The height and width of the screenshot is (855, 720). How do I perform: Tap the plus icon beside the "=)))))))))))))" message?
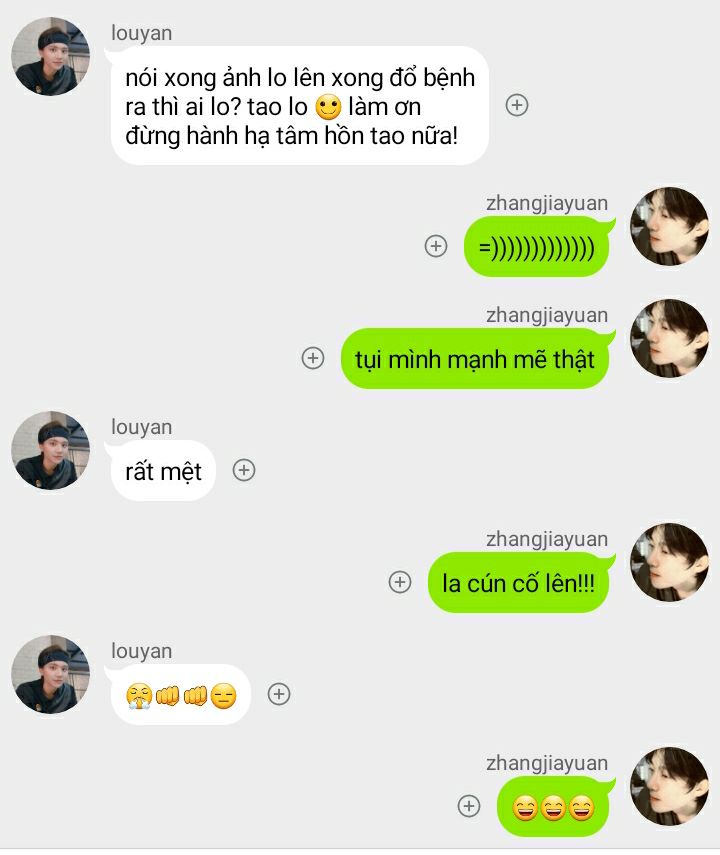coord(436,246)
